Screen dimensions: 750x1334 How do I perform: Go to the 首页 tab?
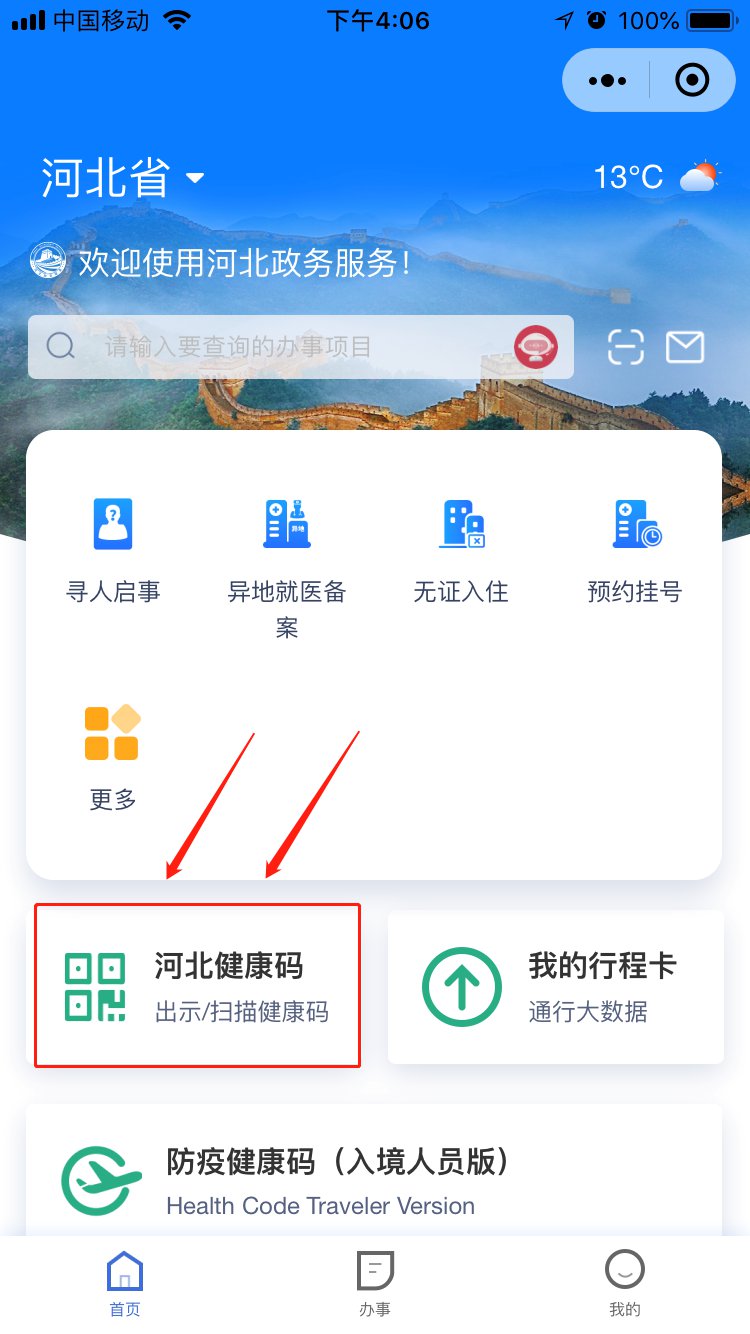(125, 1284)
